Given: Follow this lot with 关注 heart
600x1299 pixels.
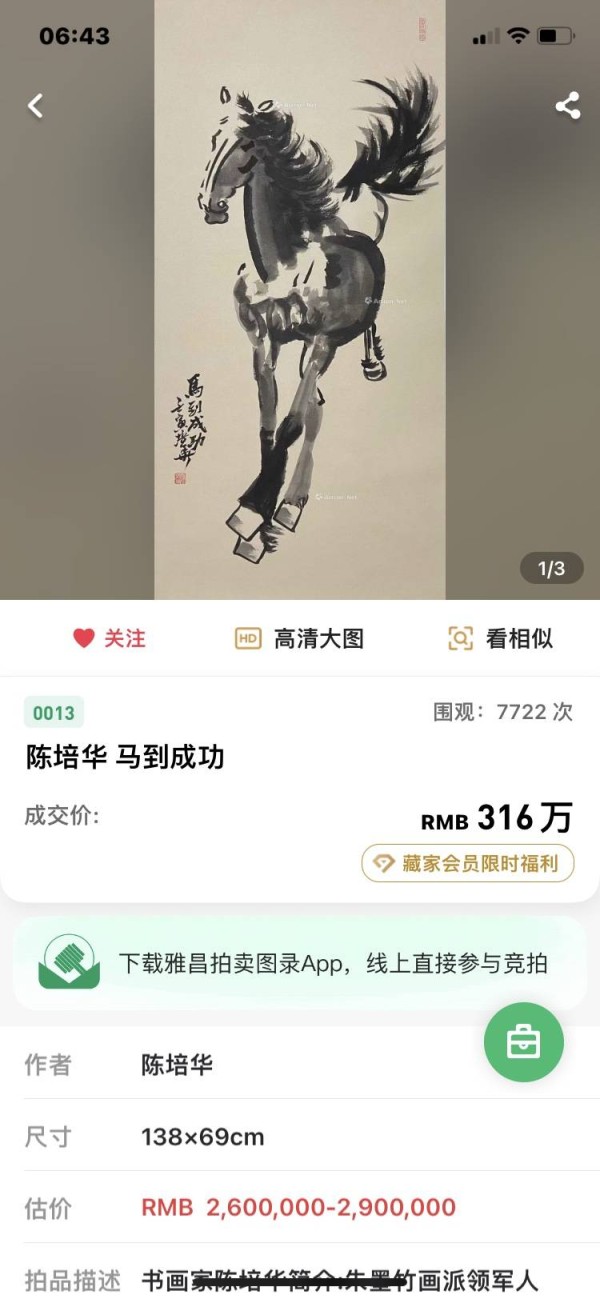Looking at the screenshot, I should 109,639.
